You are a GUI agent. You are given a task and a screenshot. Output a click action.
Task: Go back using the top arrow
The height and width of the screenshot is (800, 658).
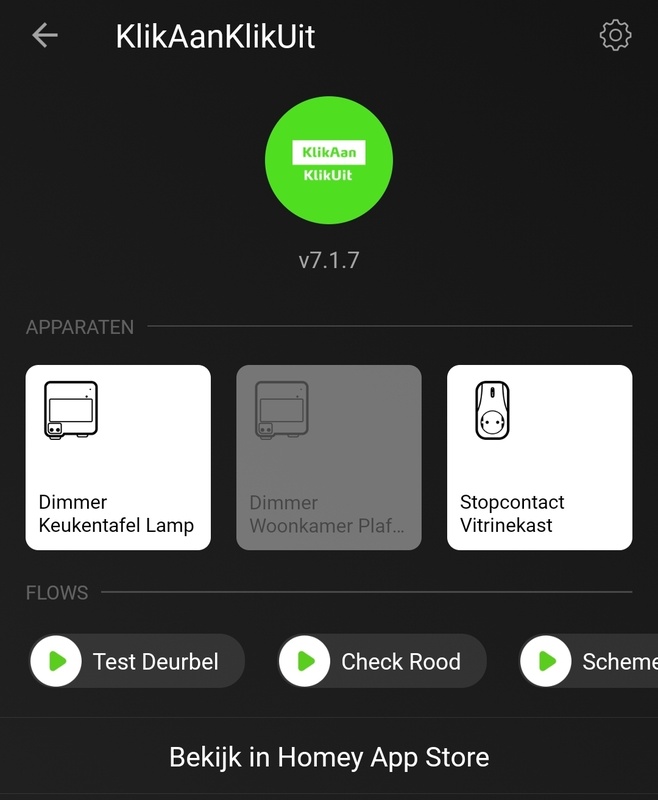click(45, 36)
